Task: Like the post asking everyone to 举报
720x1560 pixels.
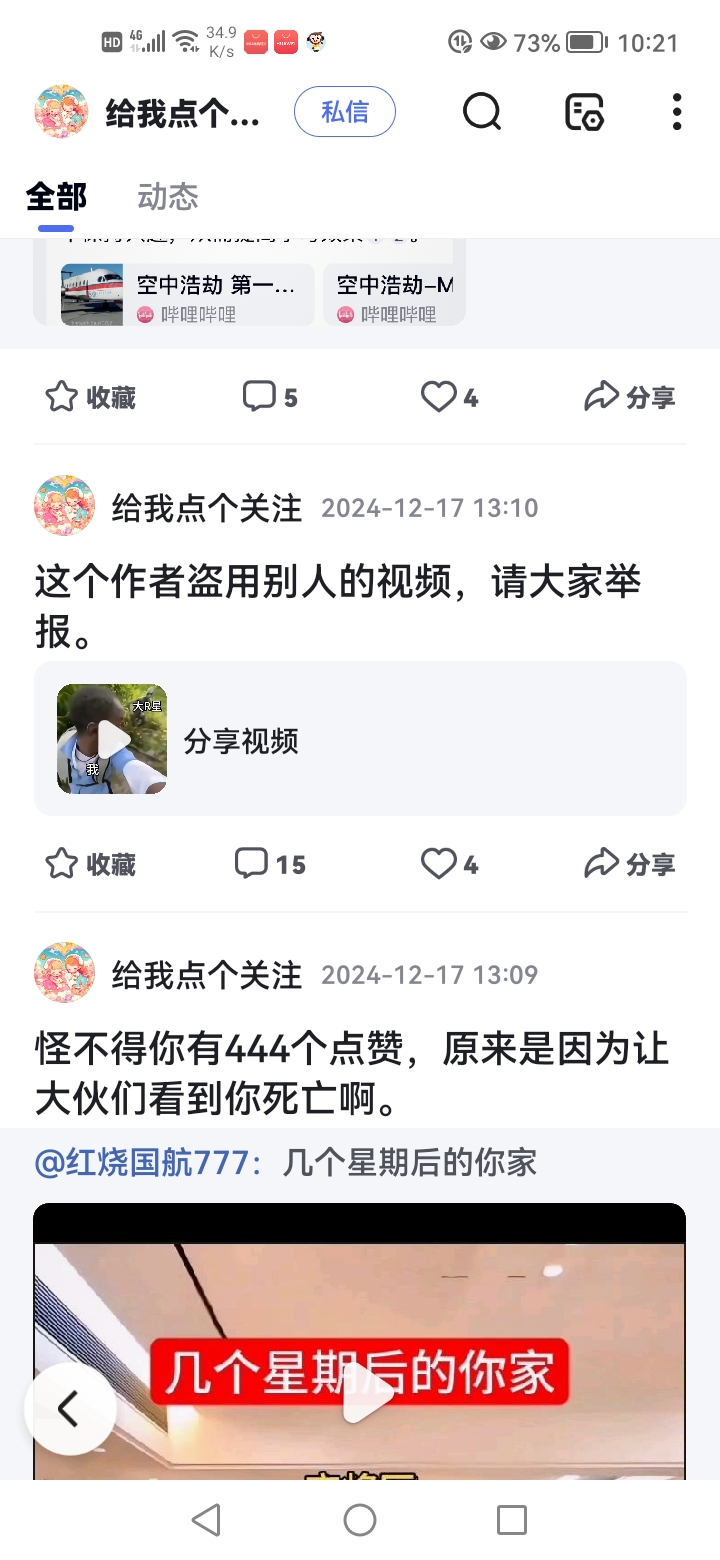Action: click(449, 864)
